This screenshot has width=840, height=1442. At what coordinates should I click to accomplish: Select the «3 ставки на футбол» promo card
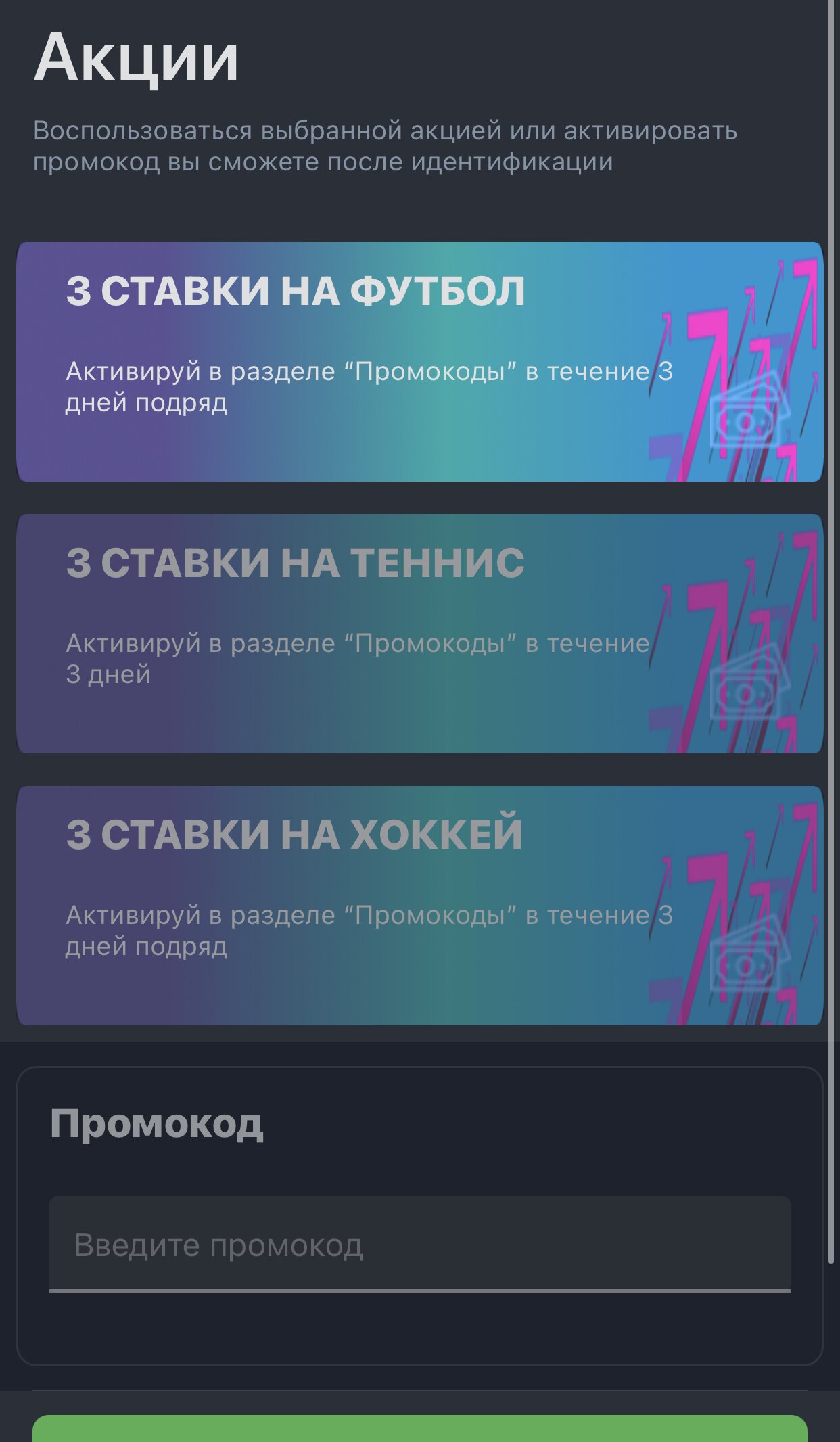point(419,362)
